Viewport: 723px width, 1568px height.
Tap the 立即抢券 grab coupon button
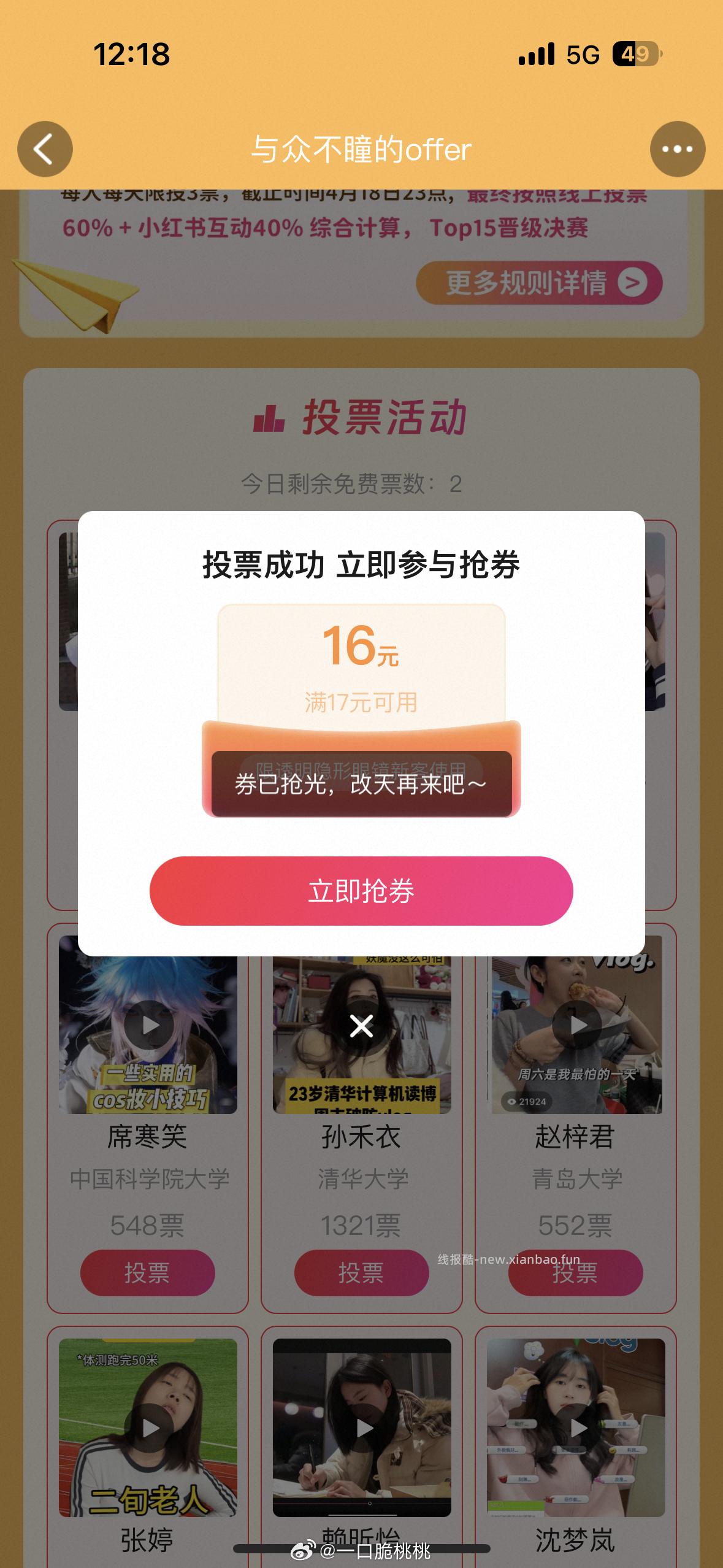point(362,891)
